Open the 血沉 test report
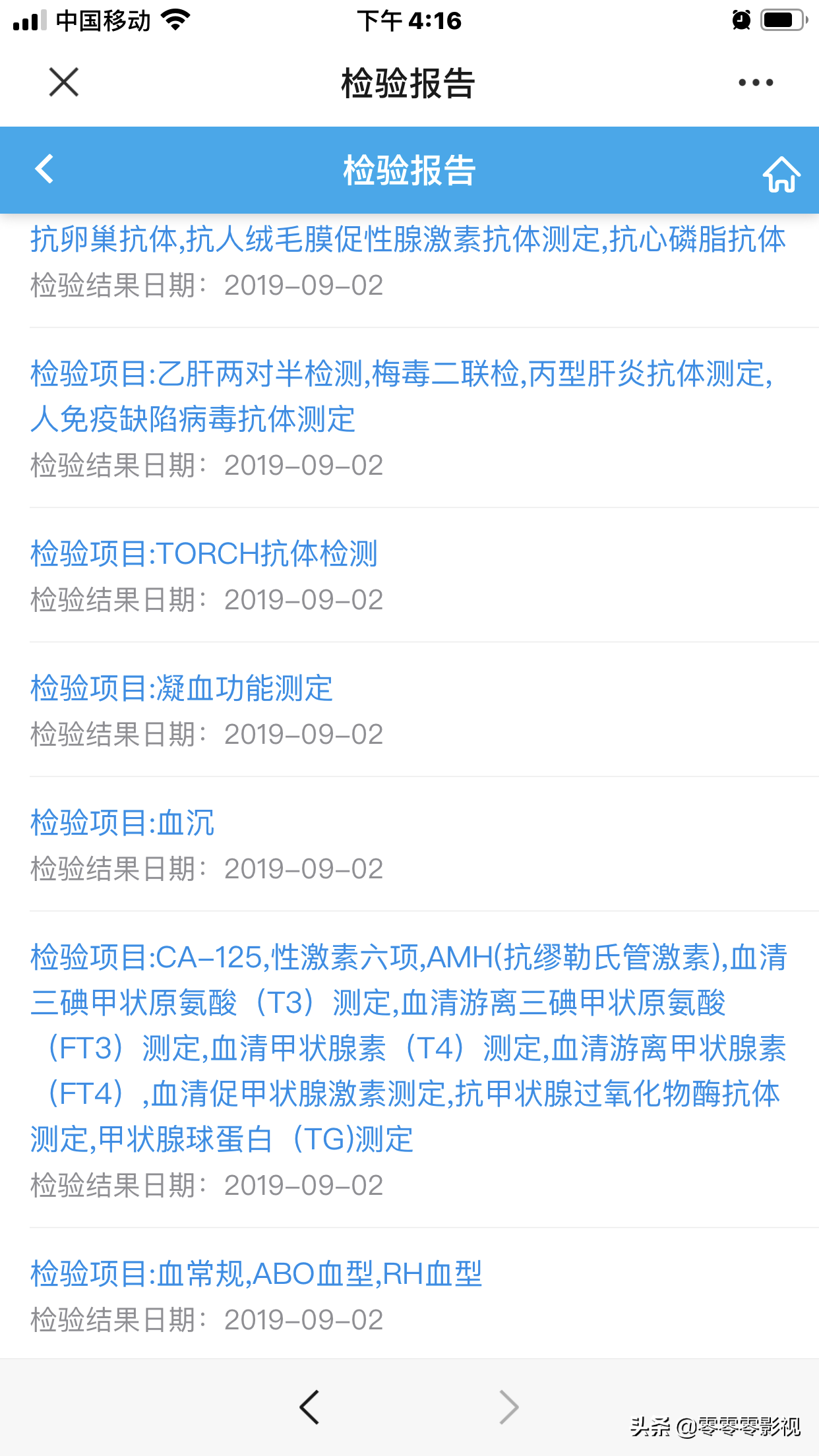 [x=123, y=823]
